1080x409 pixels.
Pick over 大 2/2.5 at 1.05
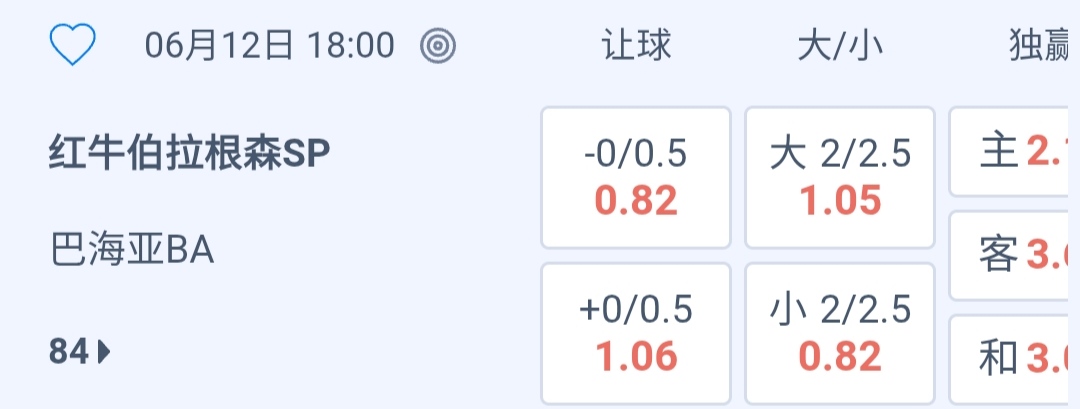coord(840,178)
